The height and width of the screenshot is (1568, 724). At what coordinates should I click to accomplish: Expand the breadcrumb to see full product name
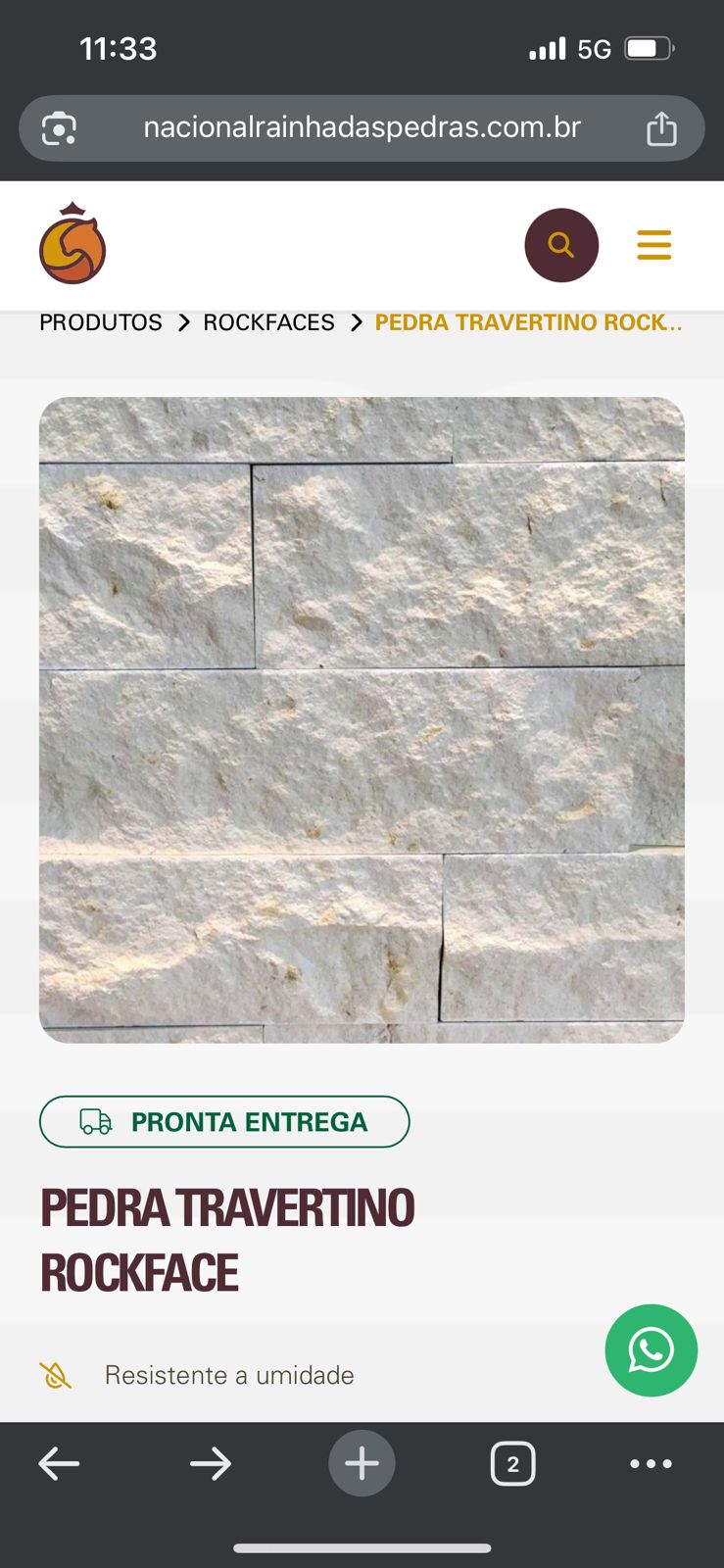528,321
